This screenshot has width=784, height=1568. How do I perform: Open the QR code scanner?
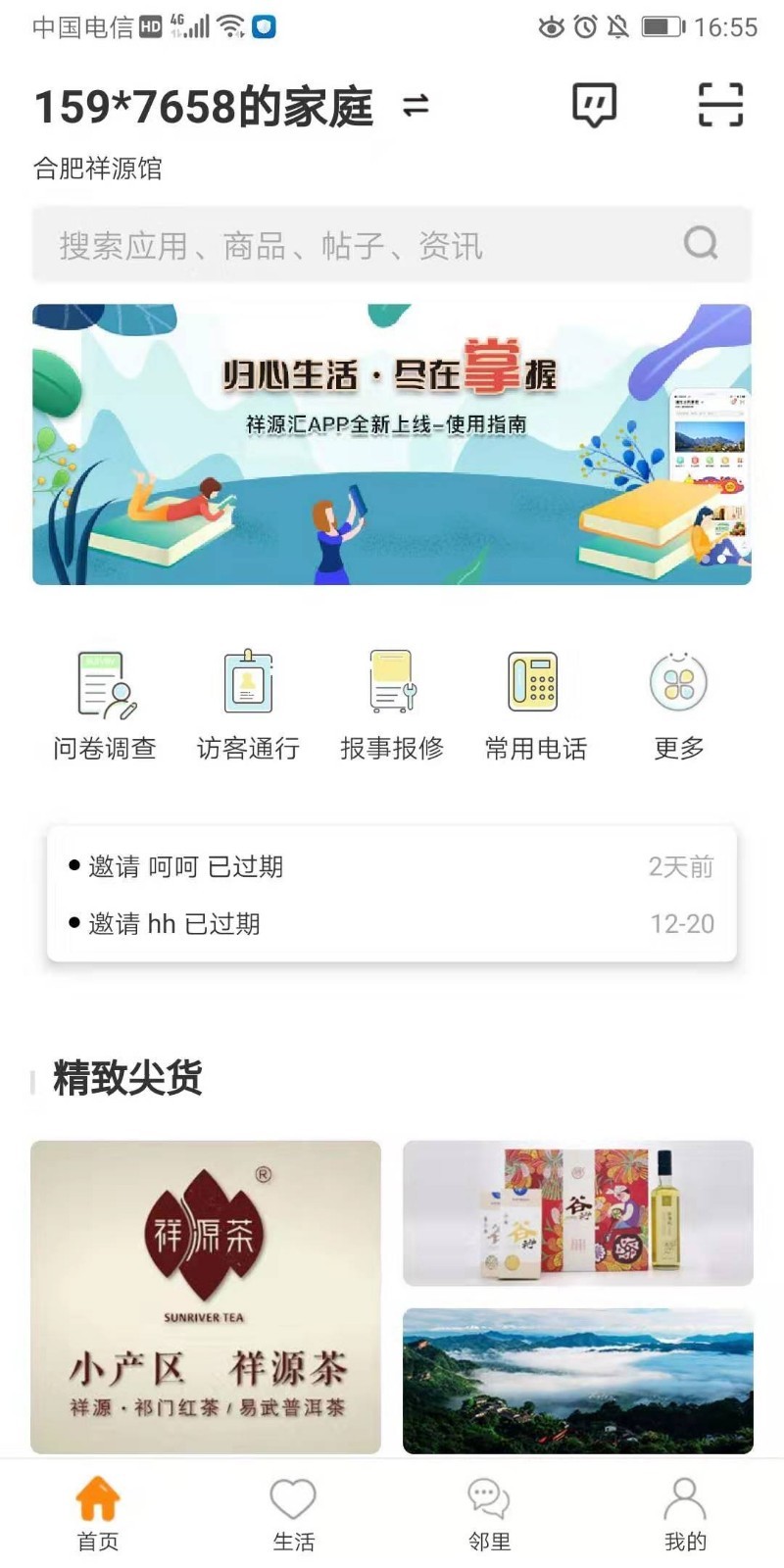[x=720, y=105]
